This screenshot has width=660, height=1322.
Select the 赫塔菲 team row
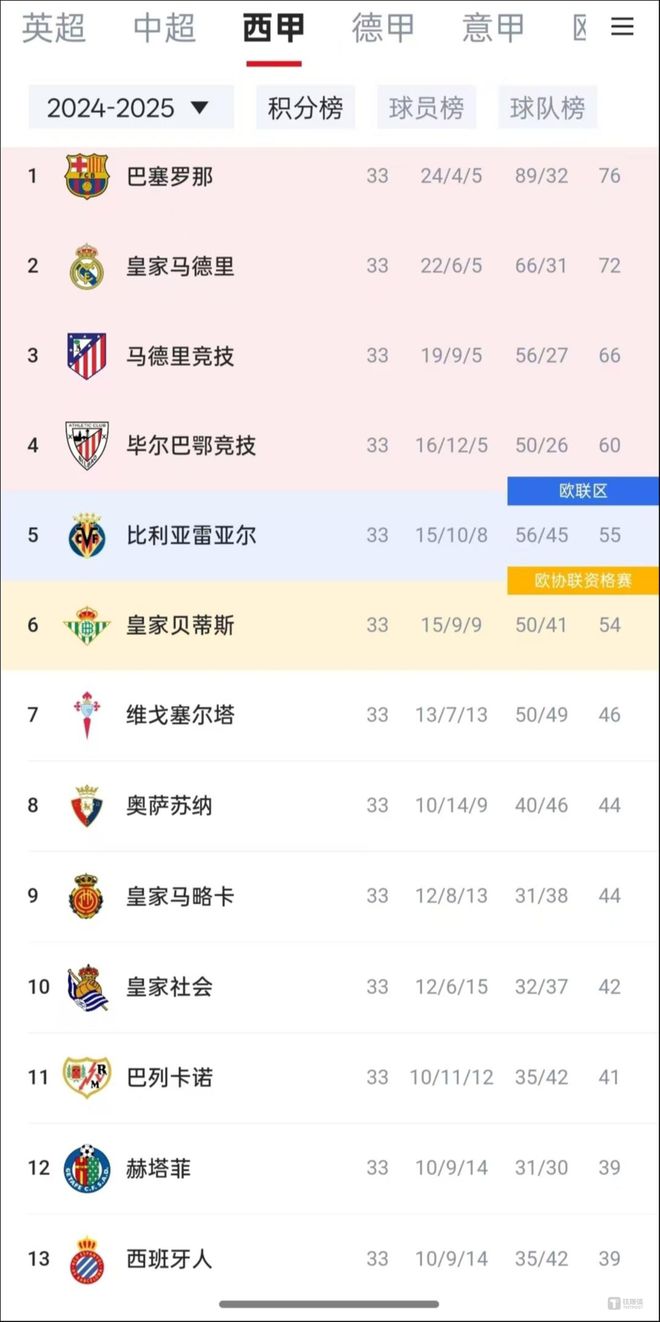(158, 1168)
